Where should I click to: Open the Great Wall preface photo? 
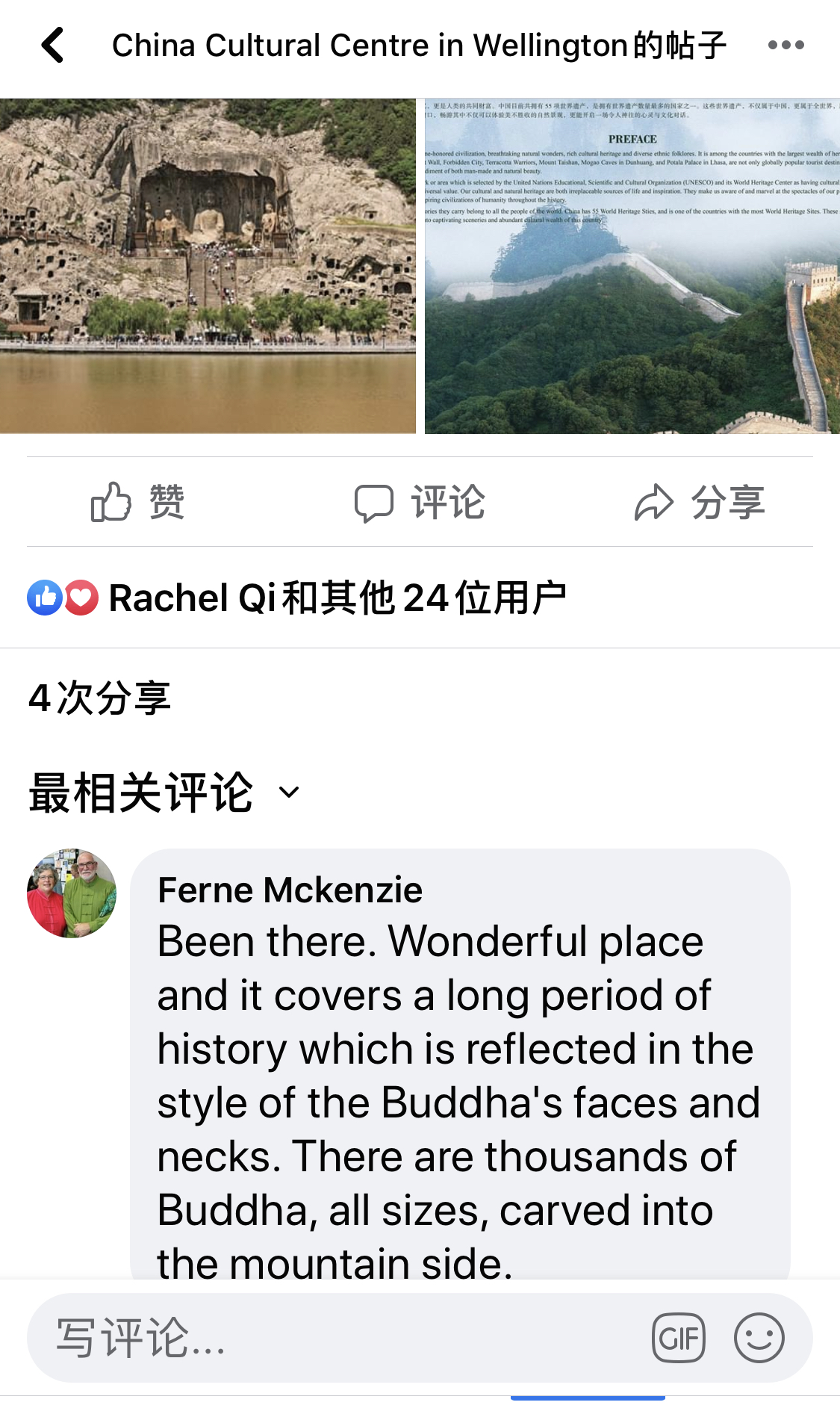click(x=632, y=266)
